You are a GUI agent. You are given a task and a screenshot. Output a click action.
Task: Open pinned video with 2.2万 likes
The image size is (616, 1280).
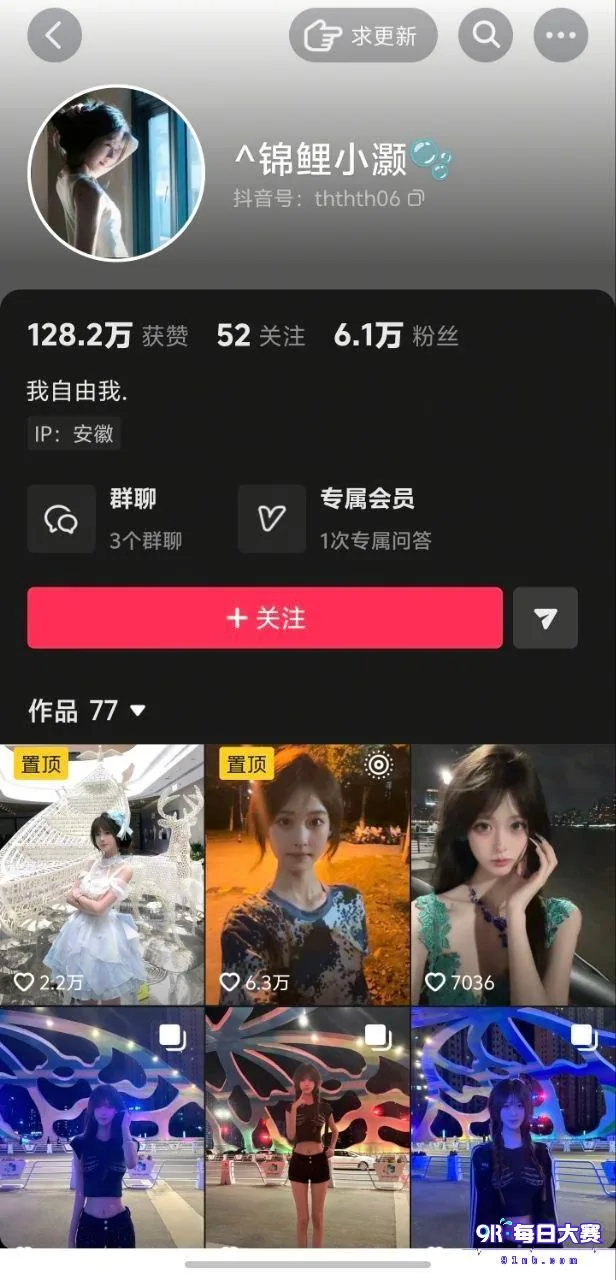pos(102,875)
